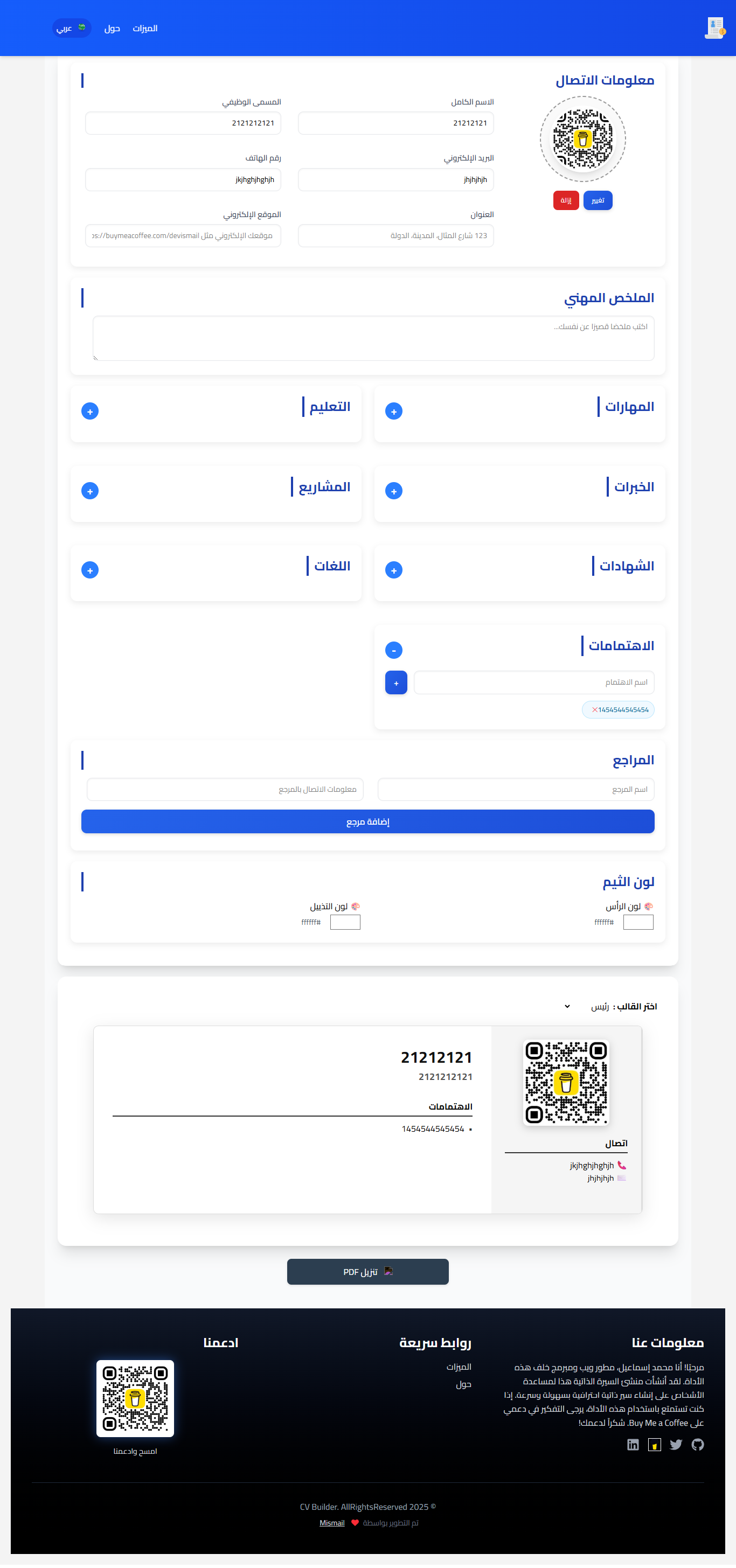This screenshot has width=736, height=1568.
Task: Expand the الخبرات section
Action: [394, 491]
